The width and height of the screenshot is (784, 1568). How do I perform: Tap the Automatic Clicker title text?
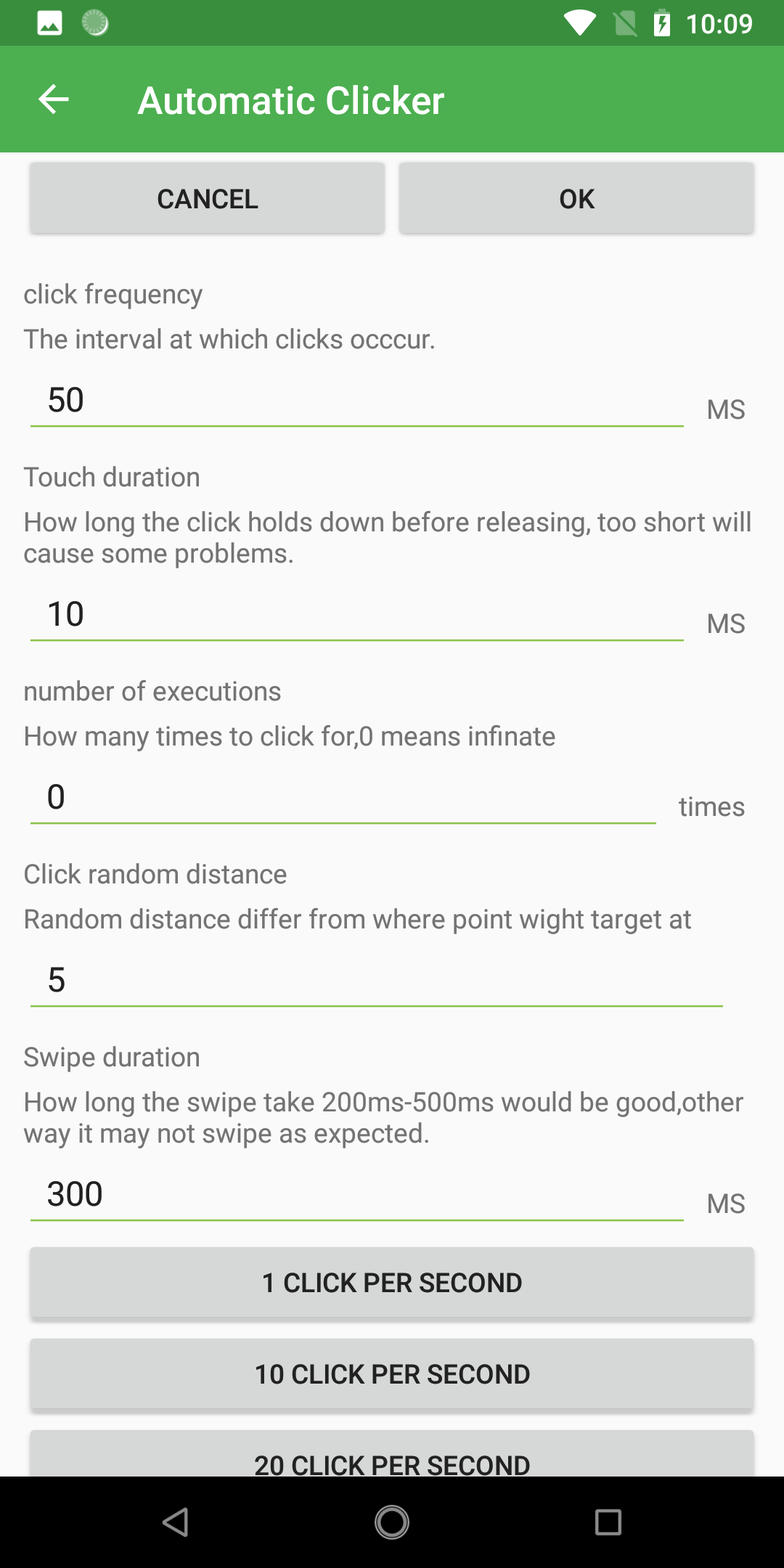291,100
